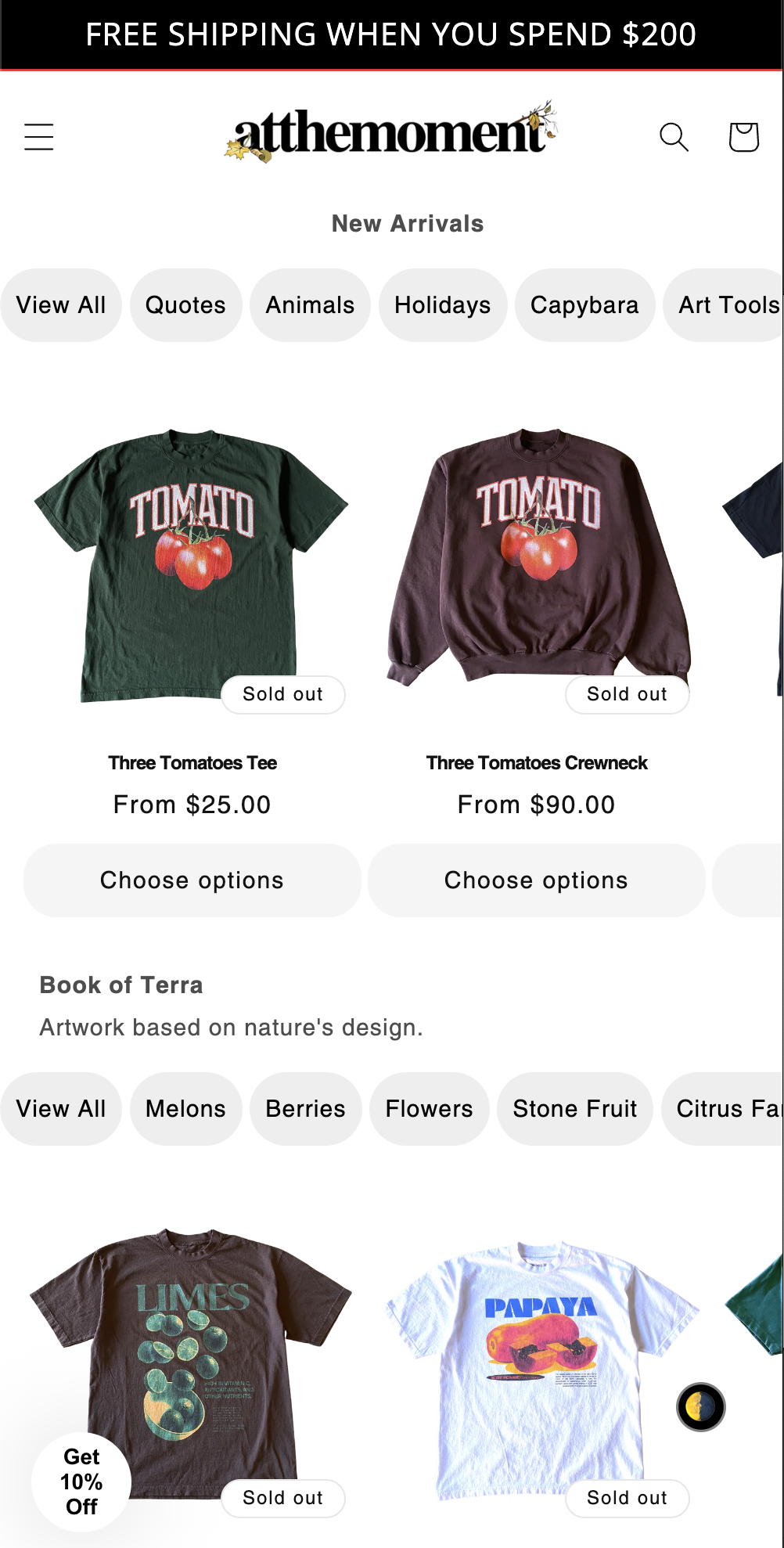Open the search icon
The height and width of the screenshot is (1548, 784).
click(x=673, y=137)
